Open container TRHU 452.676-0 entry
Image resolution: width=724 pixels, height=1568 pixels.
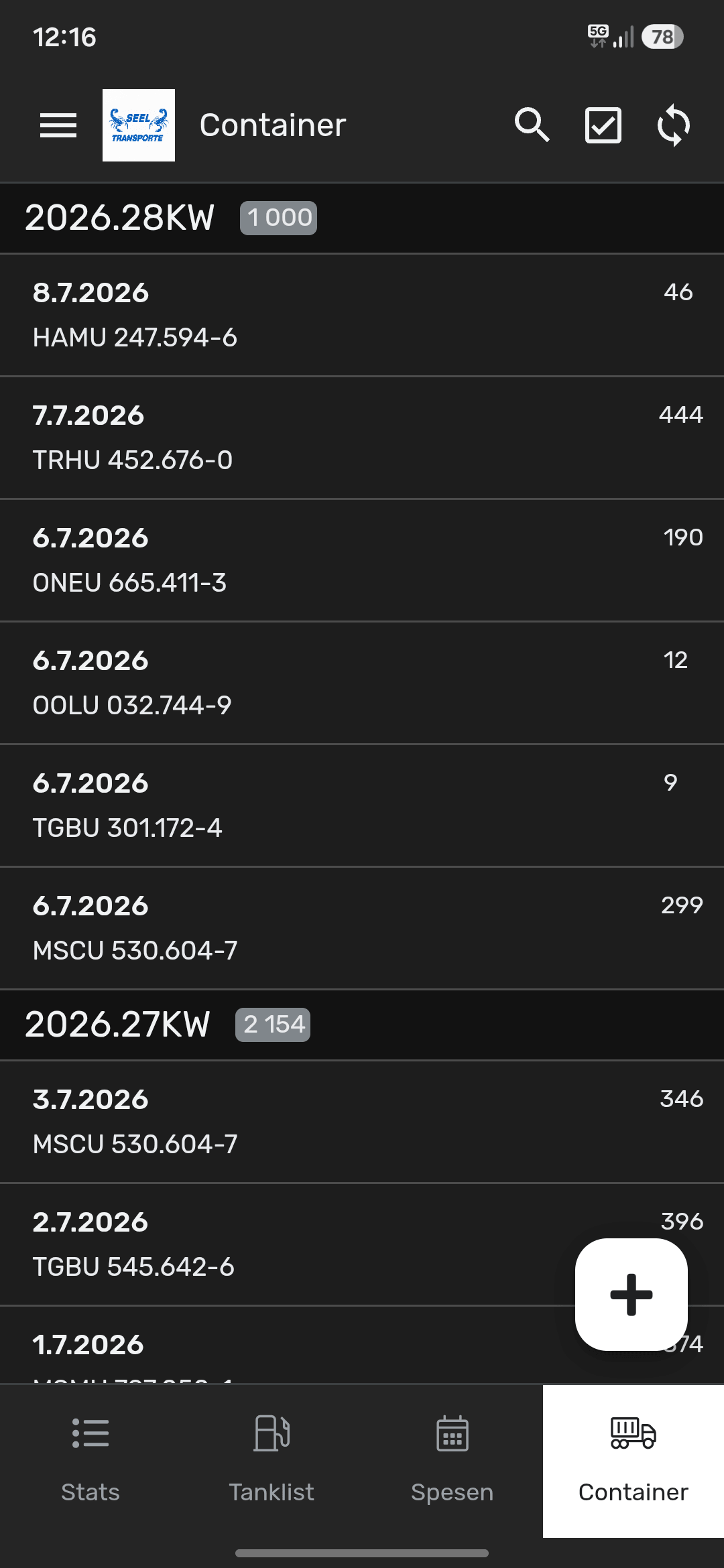[x=362, y=438]
